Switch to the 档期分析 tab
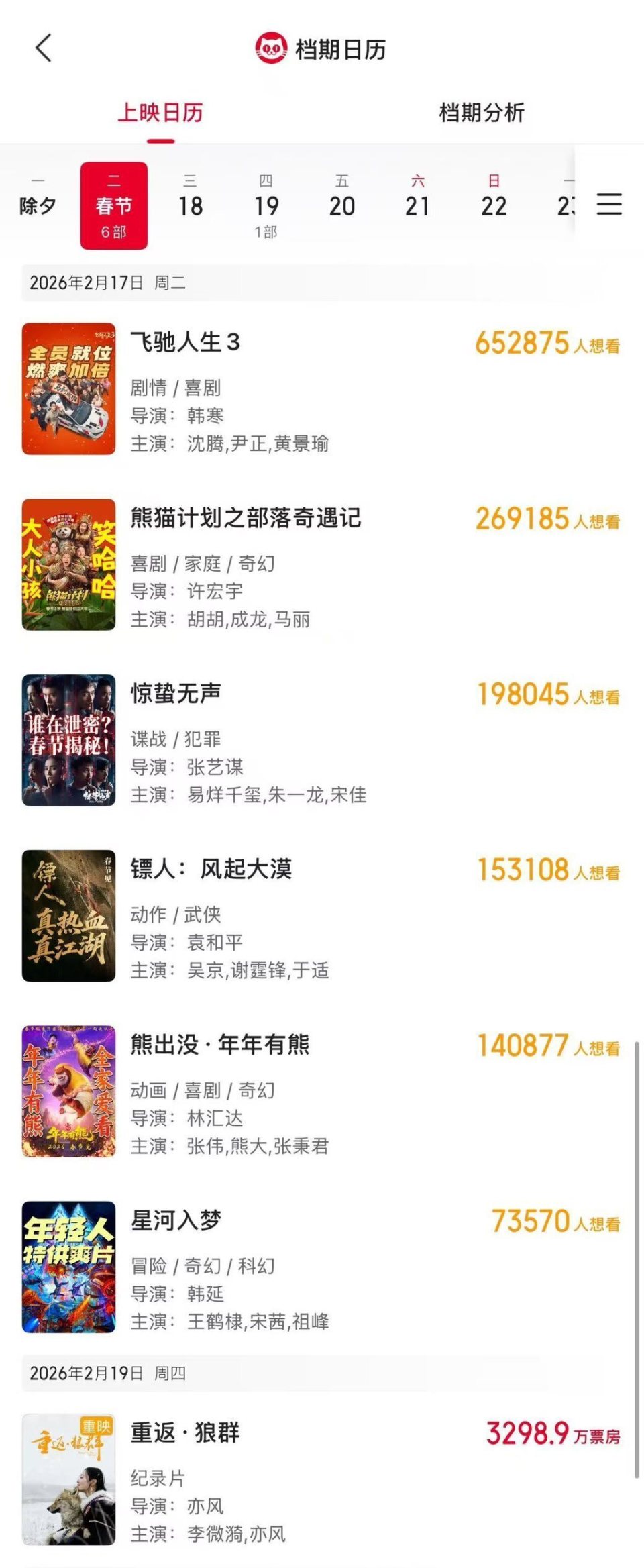The height and width of the screenshot is (1568, 644). [482, 114]
